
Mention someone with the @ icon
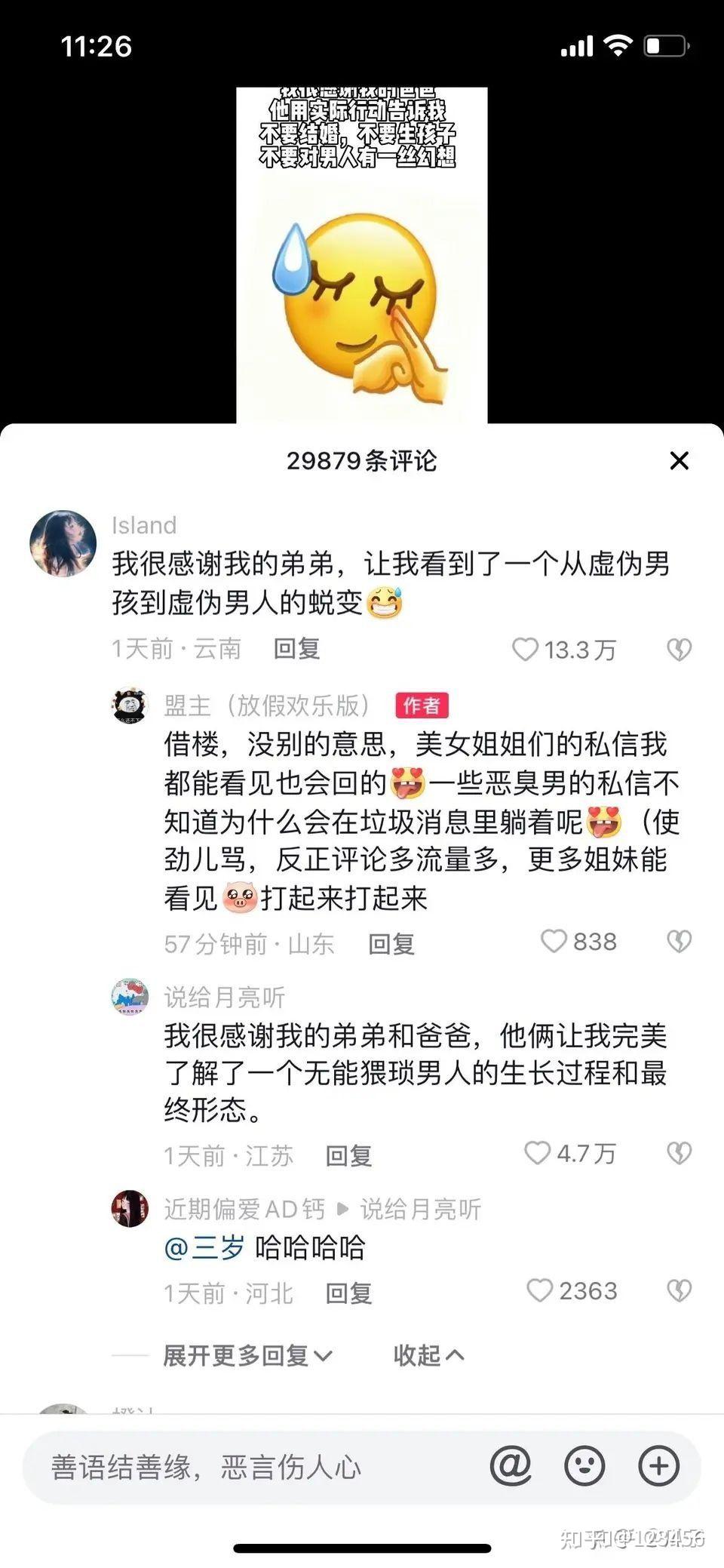pyautogui.click(x=511, y=1466)
